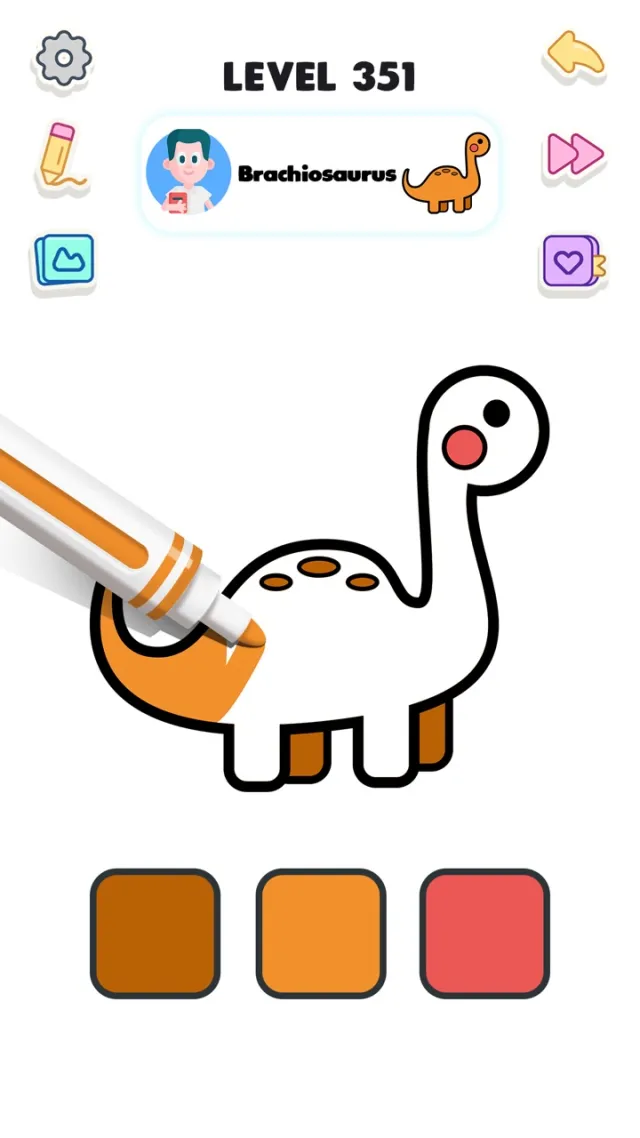Open the settings gear

point(64,58)
